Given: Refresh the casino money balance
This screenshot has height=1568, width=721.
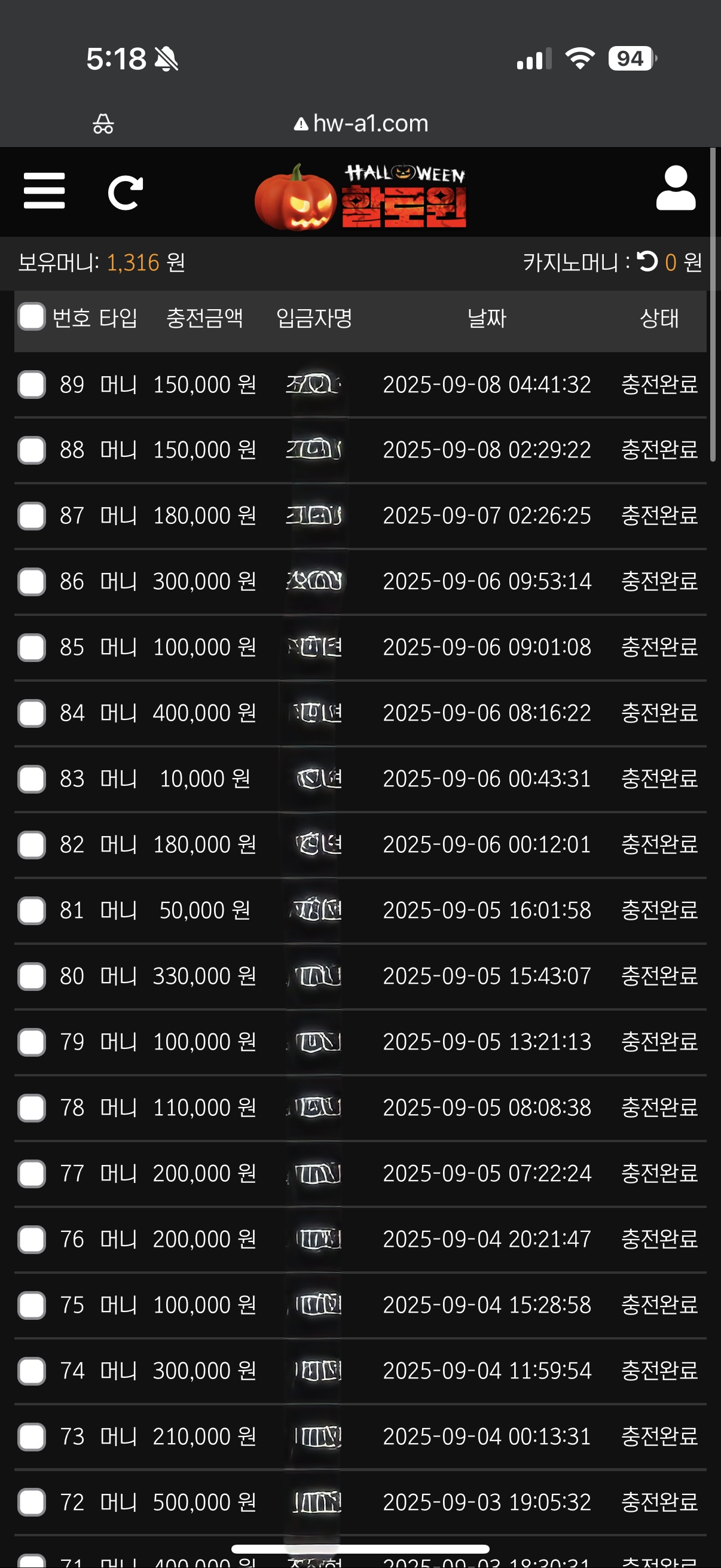Looking at the screenshot, I should (x=647, y=262).
